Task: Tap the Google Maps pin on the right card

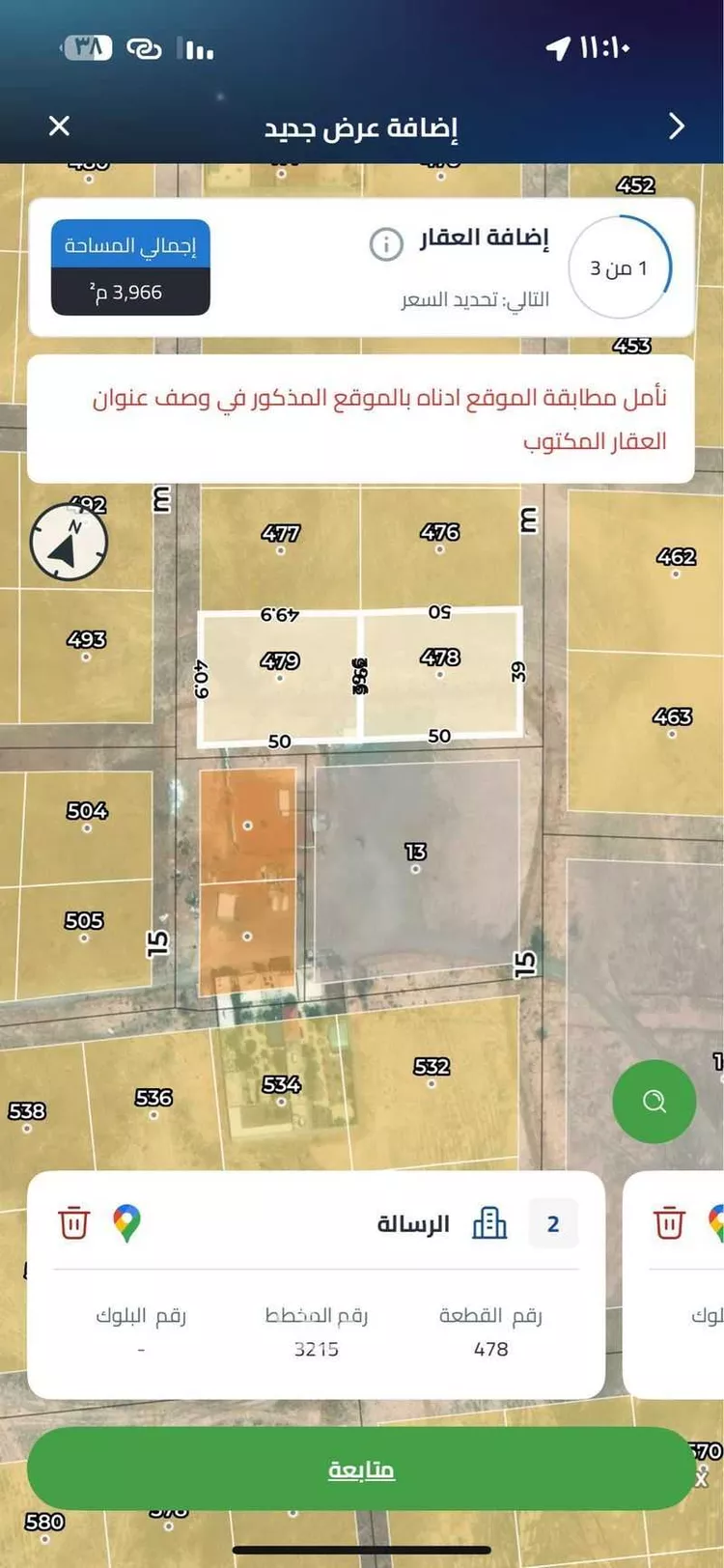Action: tap(716, 1221)
